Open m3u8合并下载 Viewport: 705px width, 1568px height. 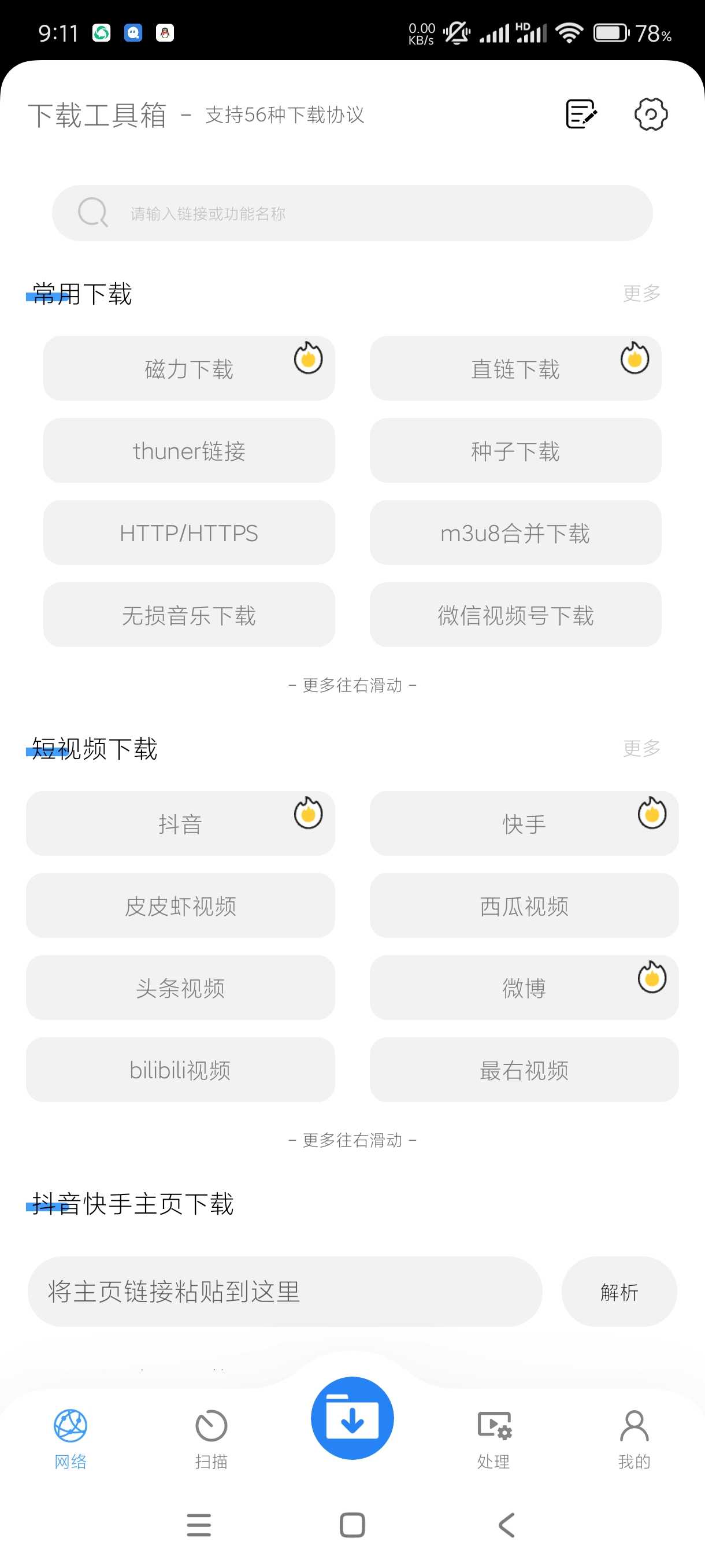point(515,532)
